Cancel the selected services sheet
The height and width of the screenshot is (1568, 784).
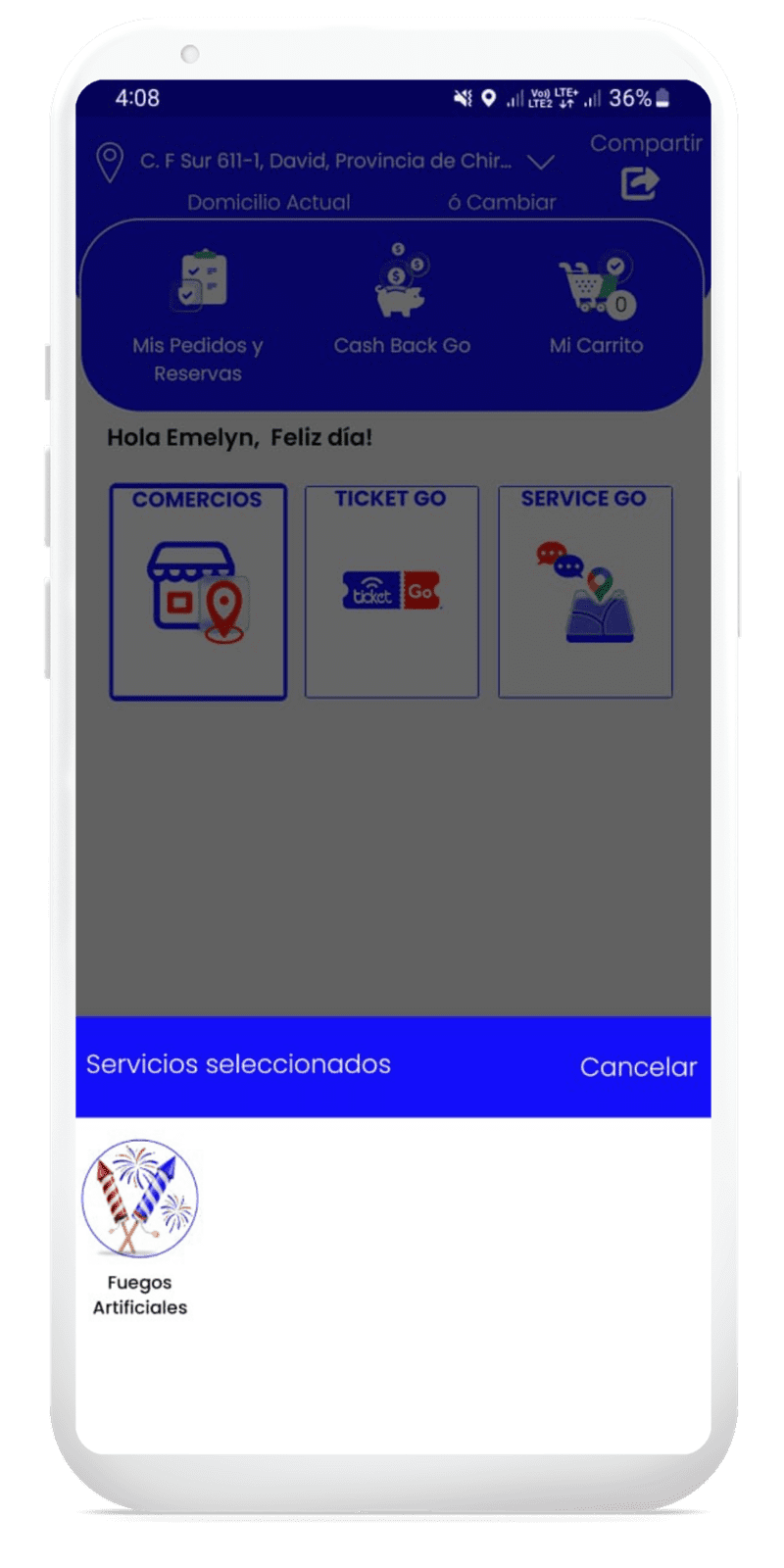click(x=638, y=1066)
